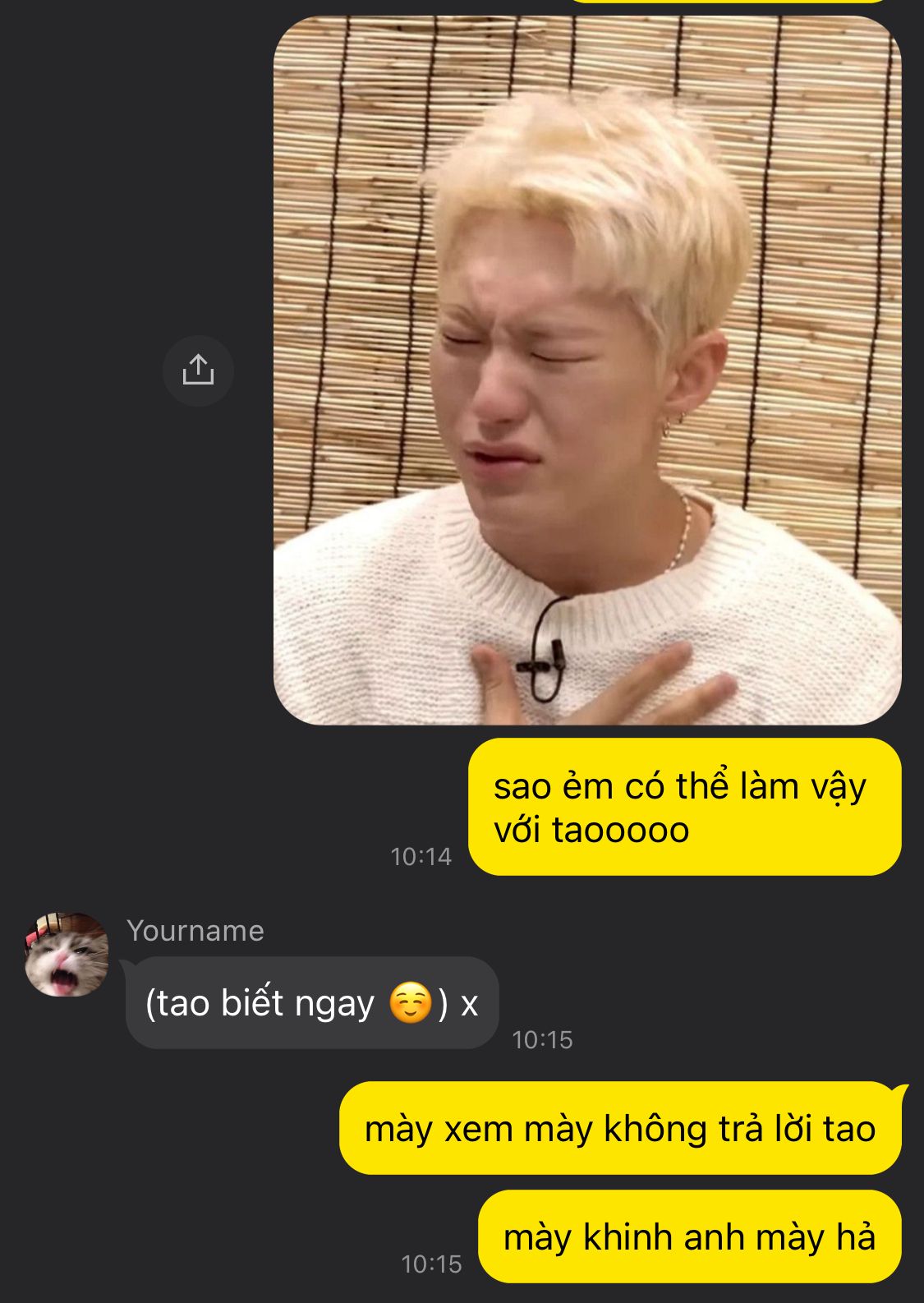Image resolution: width=924 pixels, height=1303 pixels.
Task: Open Yourname's cat profile picture
Action: tap(67, 954)
